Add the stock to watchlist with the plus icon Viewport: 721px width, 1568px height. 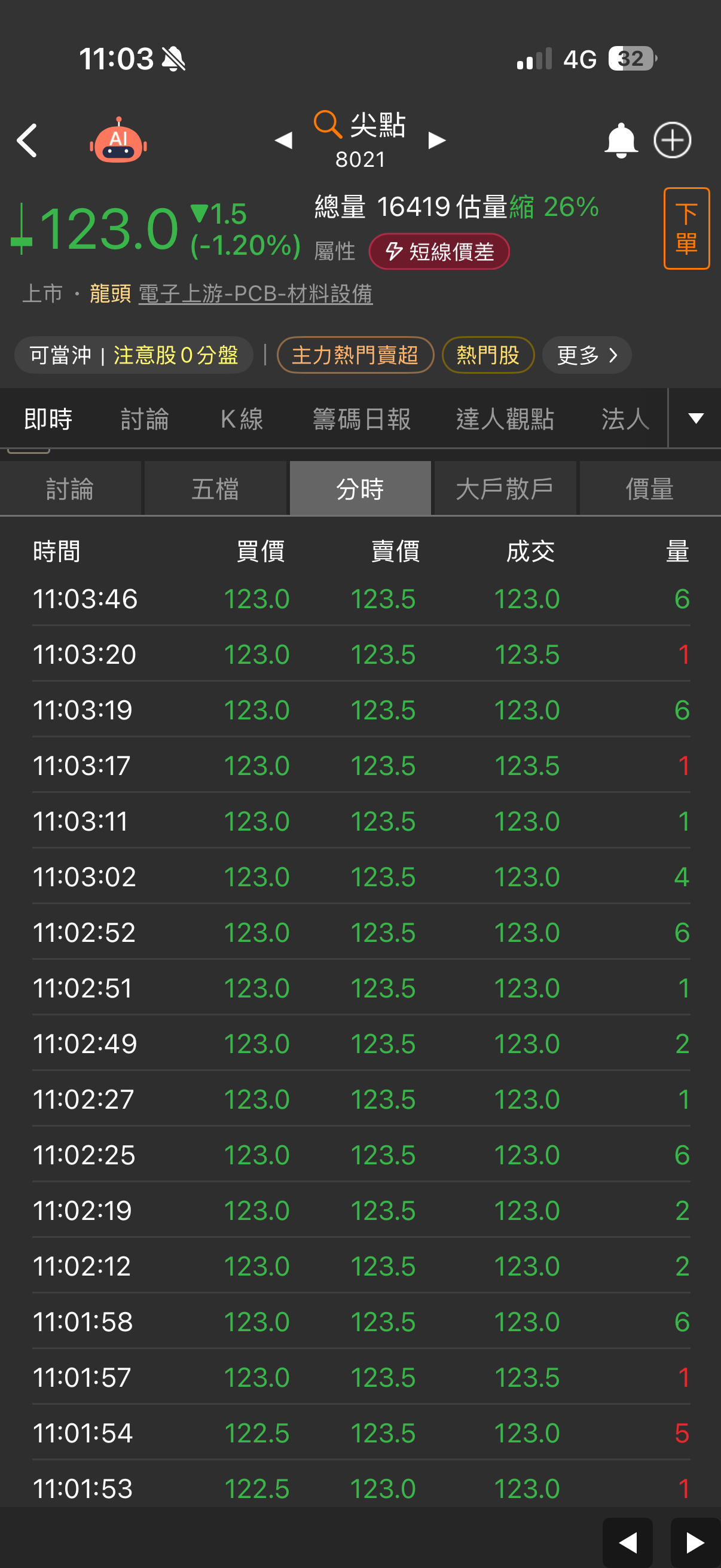(x=672, y=141)
